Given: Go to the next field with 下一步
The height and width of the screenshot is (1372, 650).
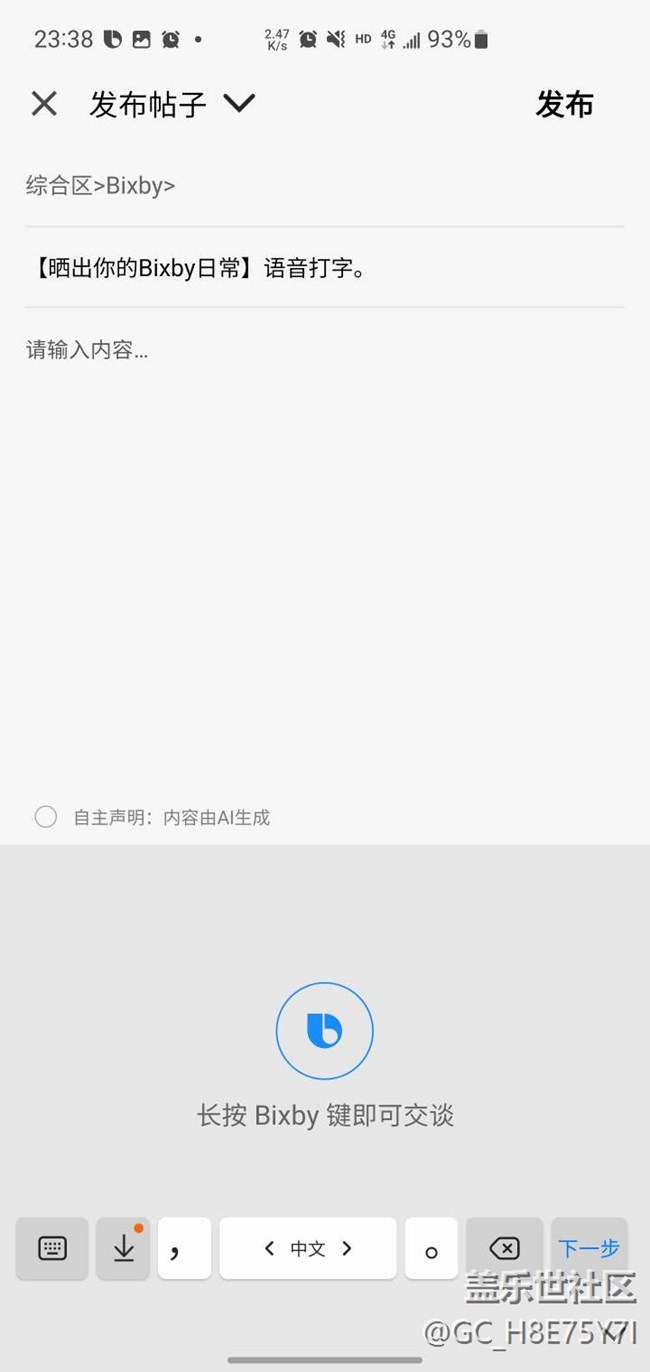Looking at the screenshot, I should click(x=588, y=1248).
